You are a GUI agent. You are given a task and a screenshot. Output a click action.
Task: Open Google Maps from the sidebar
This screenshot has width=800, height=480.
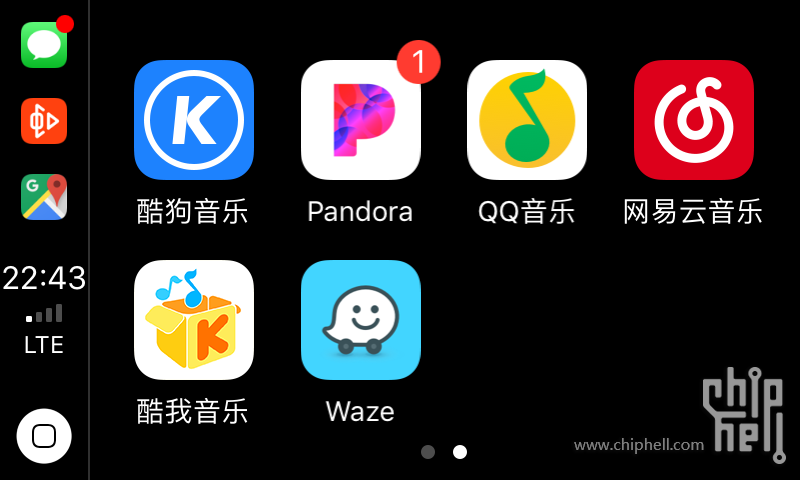[44, 197]
